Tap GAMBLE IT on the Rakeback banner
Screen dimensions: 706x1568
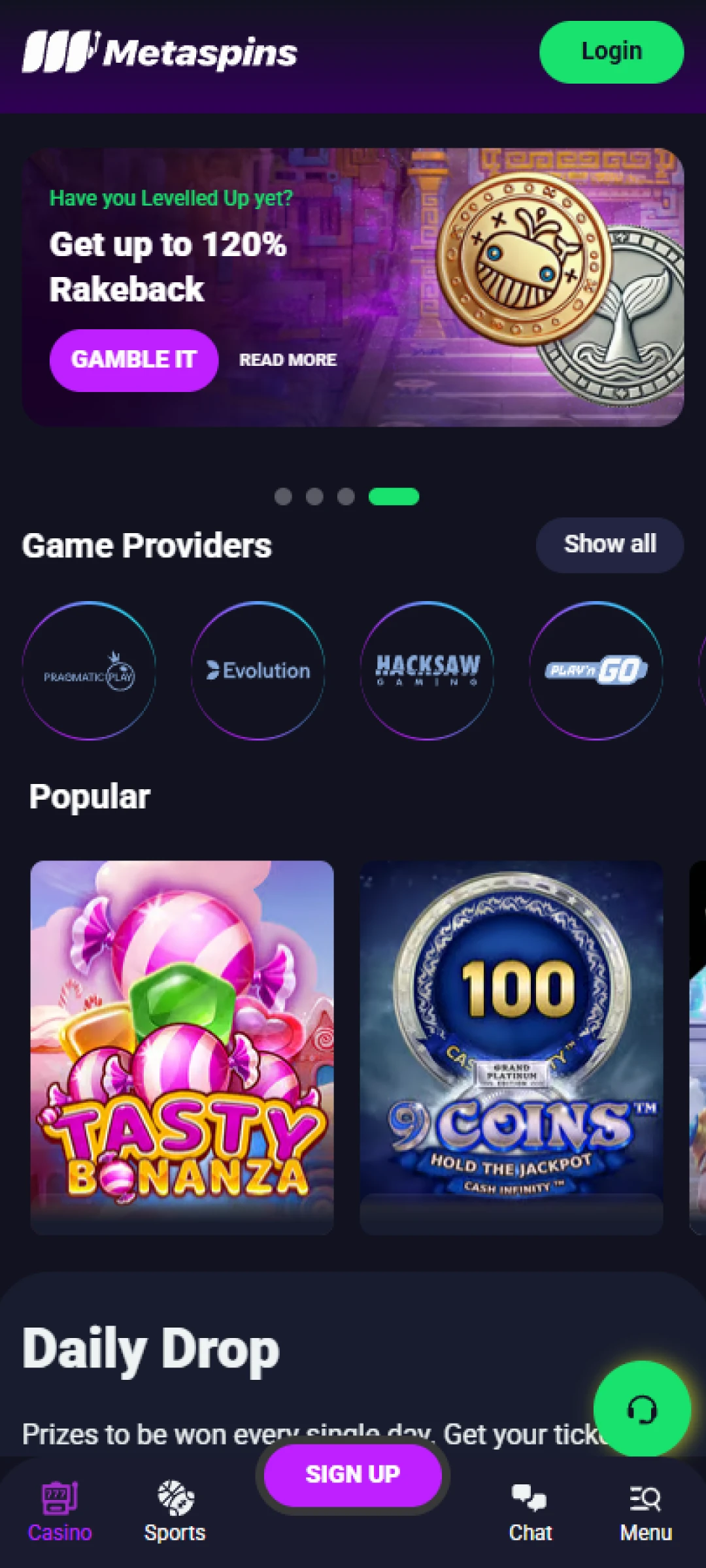[134, 360]
